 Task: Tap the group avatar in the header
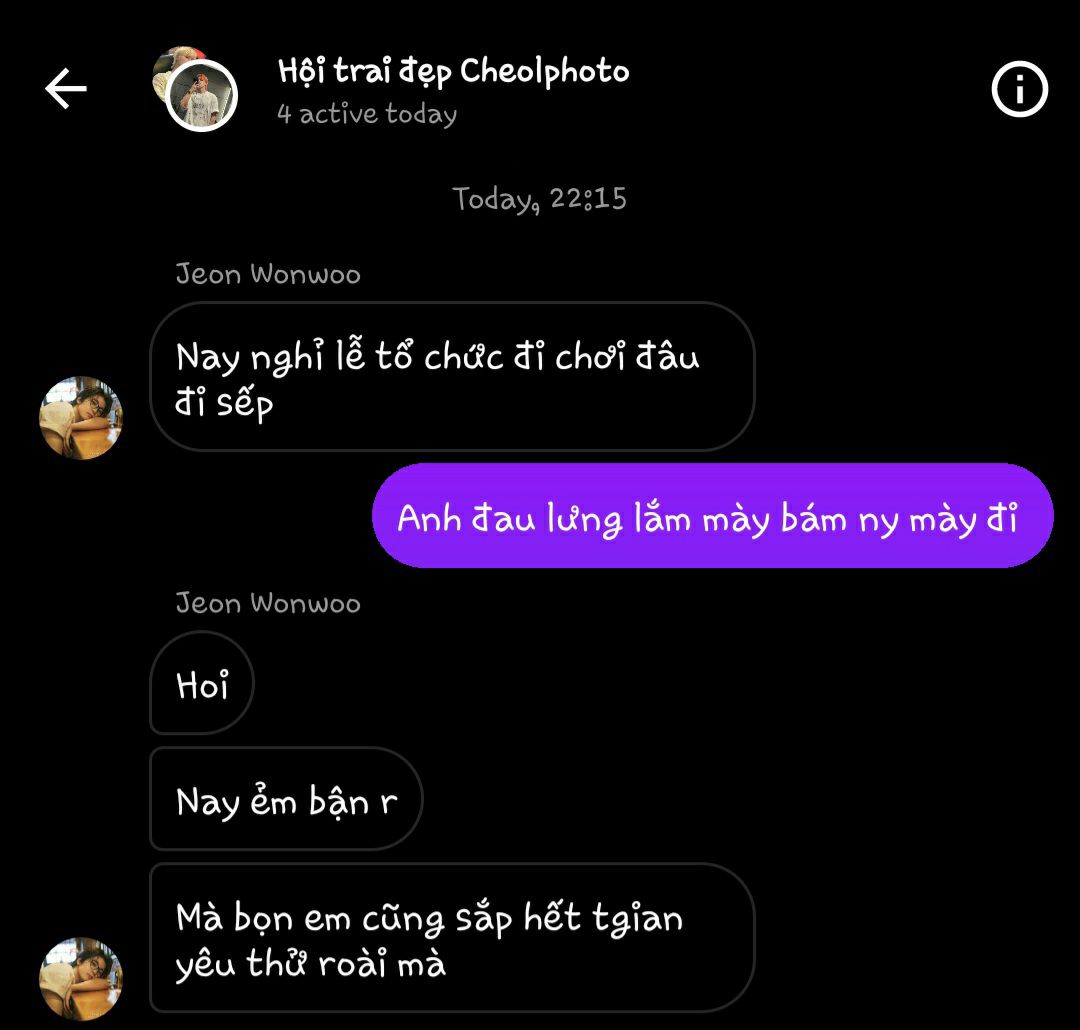pos(198,90)
